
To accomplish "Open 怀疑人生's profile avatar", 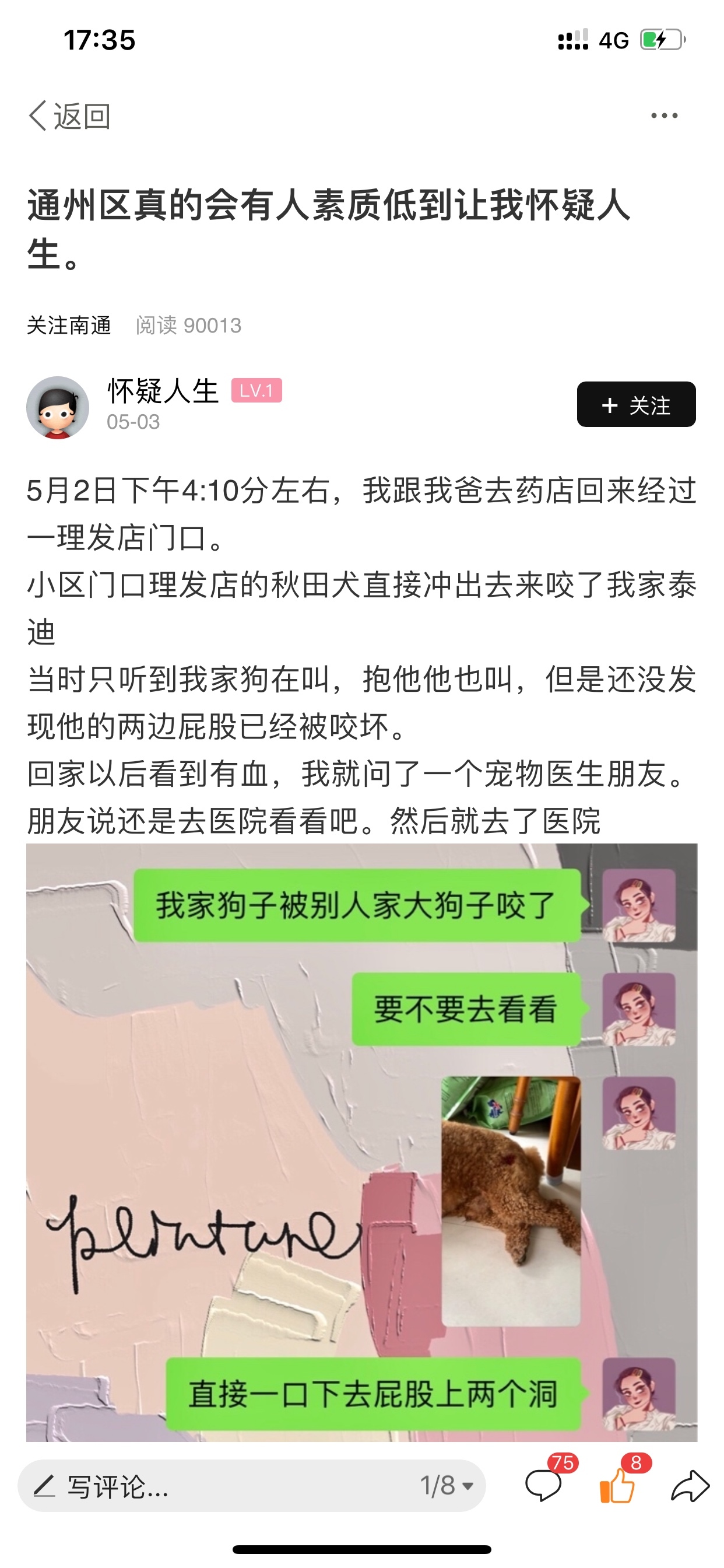I will tap(58, 407).
